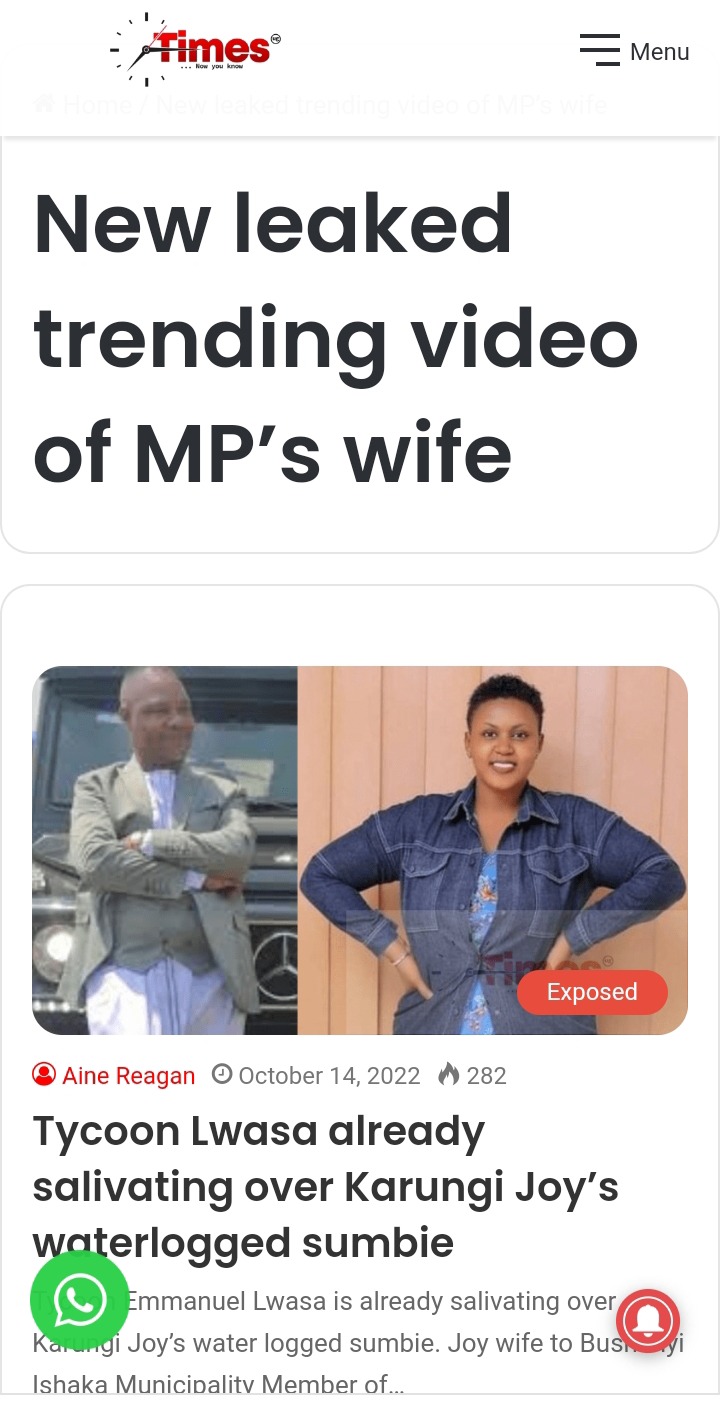
Task: Open the Menu drawer
Action: (635, 50)
